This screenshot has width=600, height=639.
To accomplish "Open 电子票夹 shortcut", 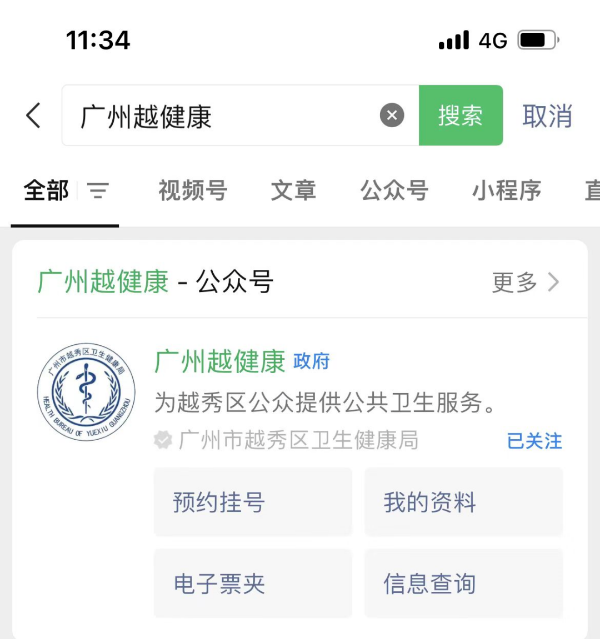I will [x=252, y=583].
